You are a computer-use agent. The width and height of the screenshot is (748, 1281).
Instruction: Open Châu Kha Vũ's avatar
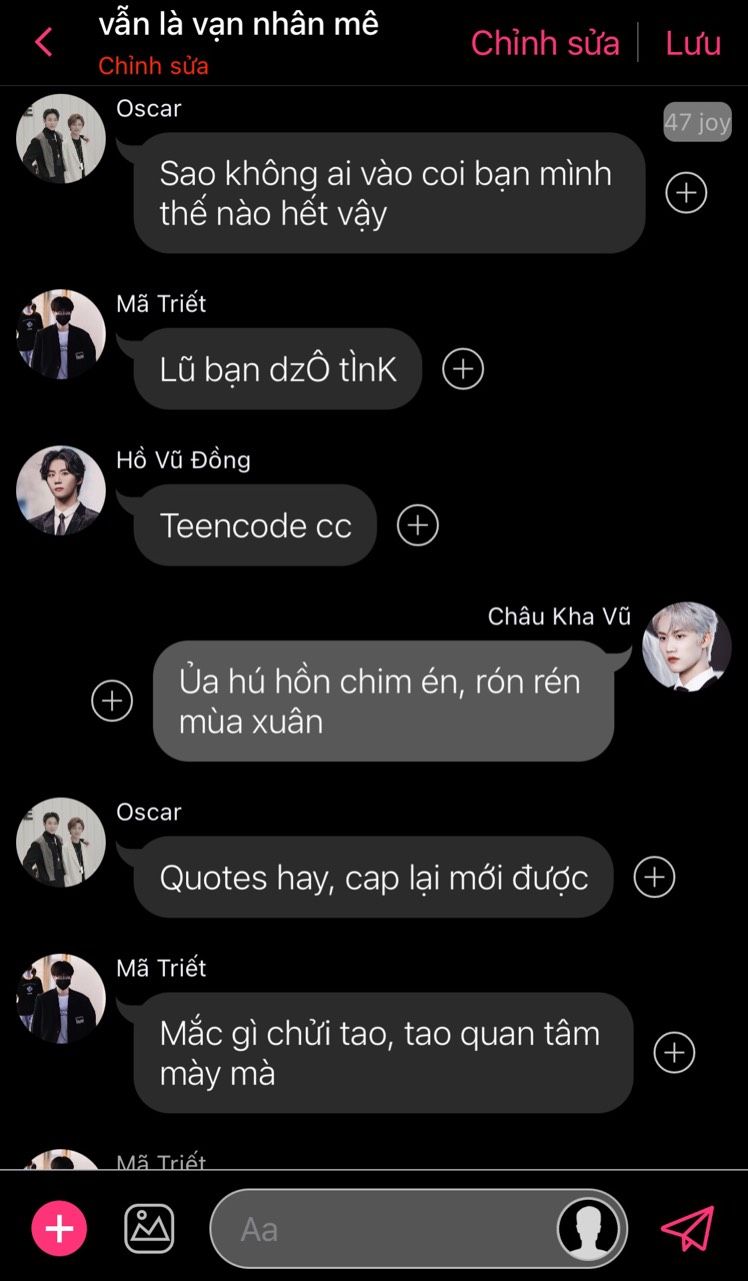pos(687,647)
